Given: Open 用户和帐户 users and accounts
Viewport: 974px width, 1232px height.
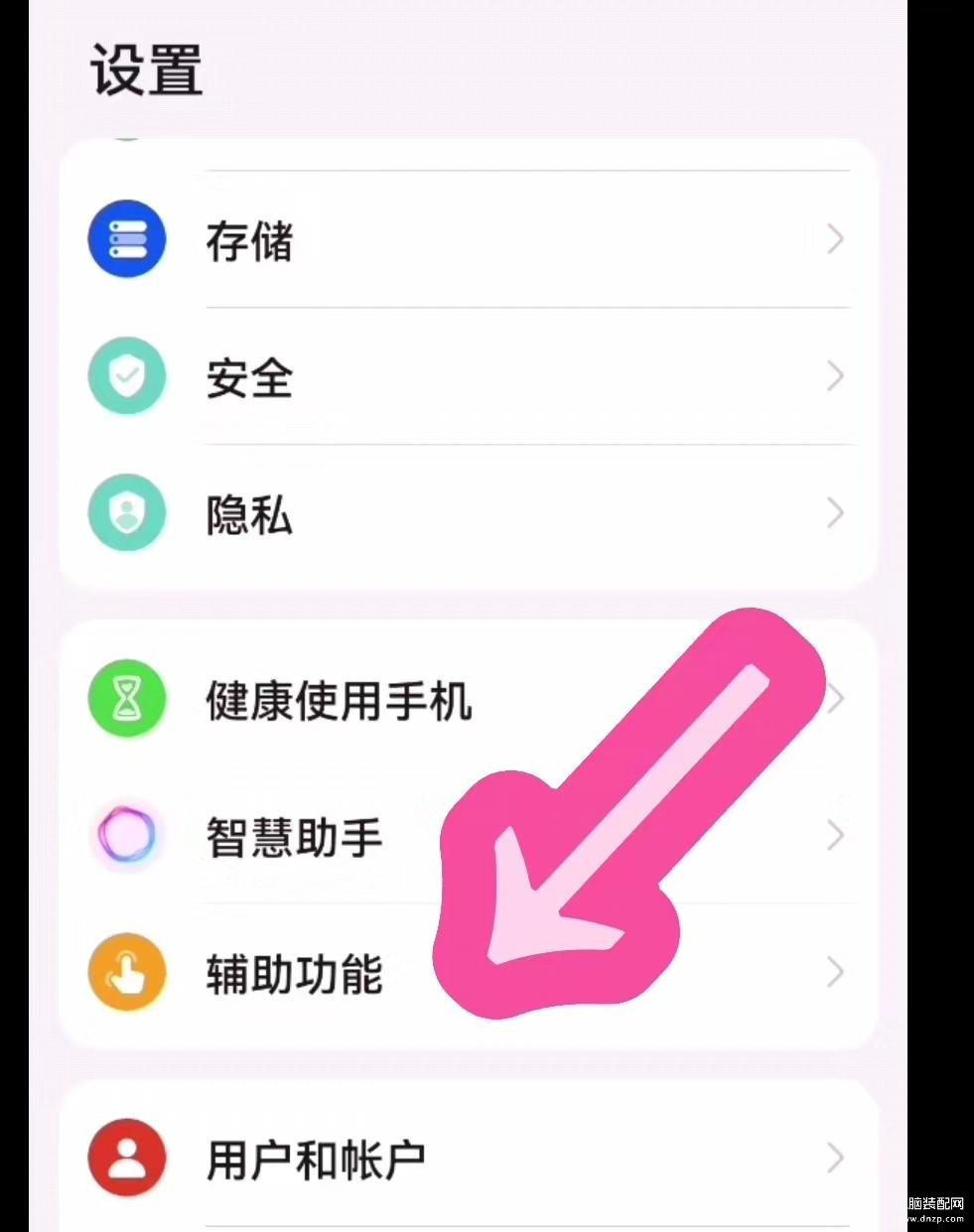Looking at the screenshot, I should point(316,1159).
